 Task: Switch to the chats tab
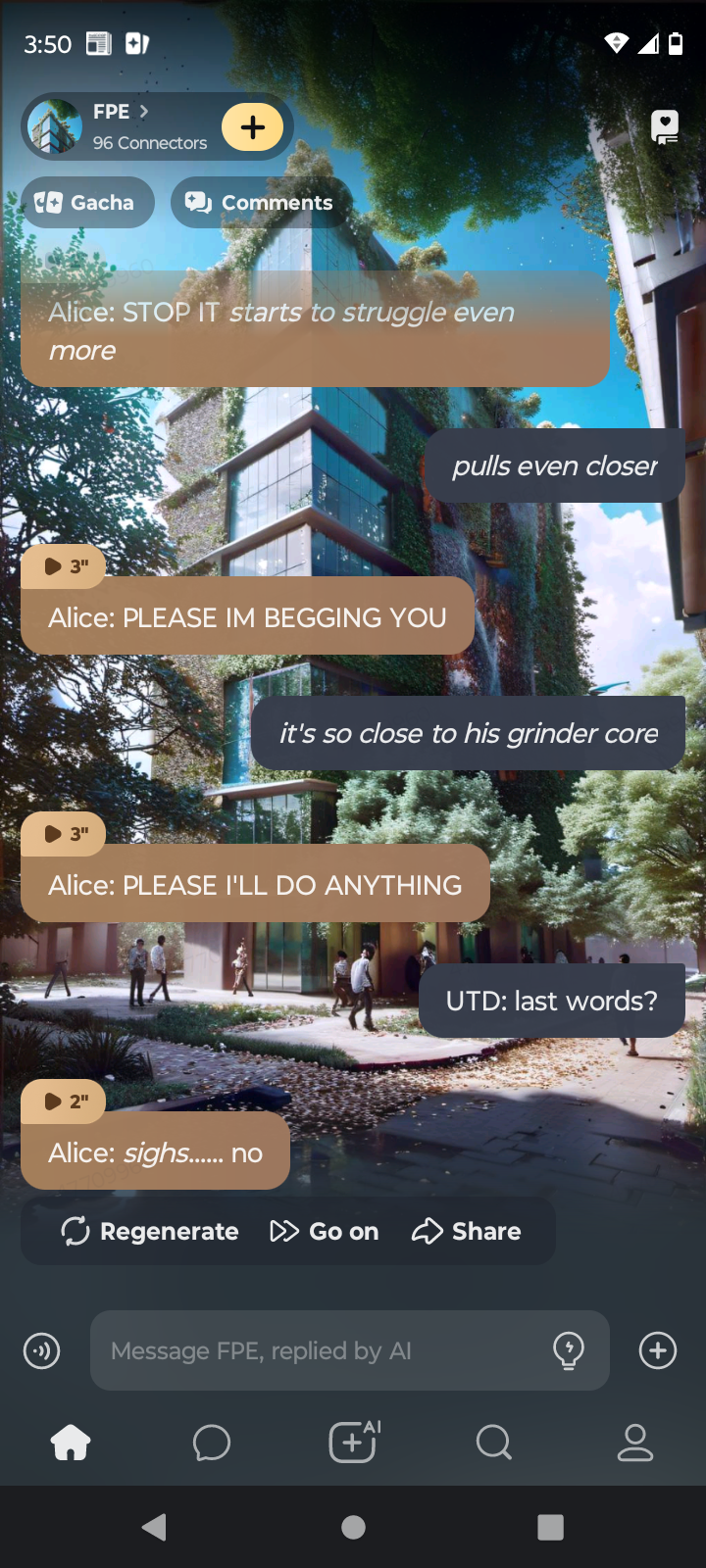click(x=212, y=1443)
